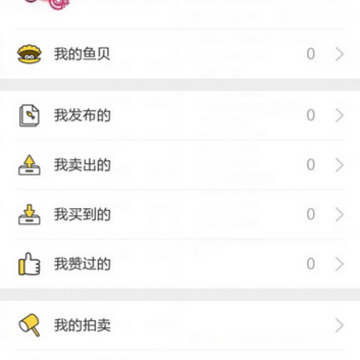Screen dimensions: 360x360
Task: Open 我发布的 list
Action: click(180, 115)
